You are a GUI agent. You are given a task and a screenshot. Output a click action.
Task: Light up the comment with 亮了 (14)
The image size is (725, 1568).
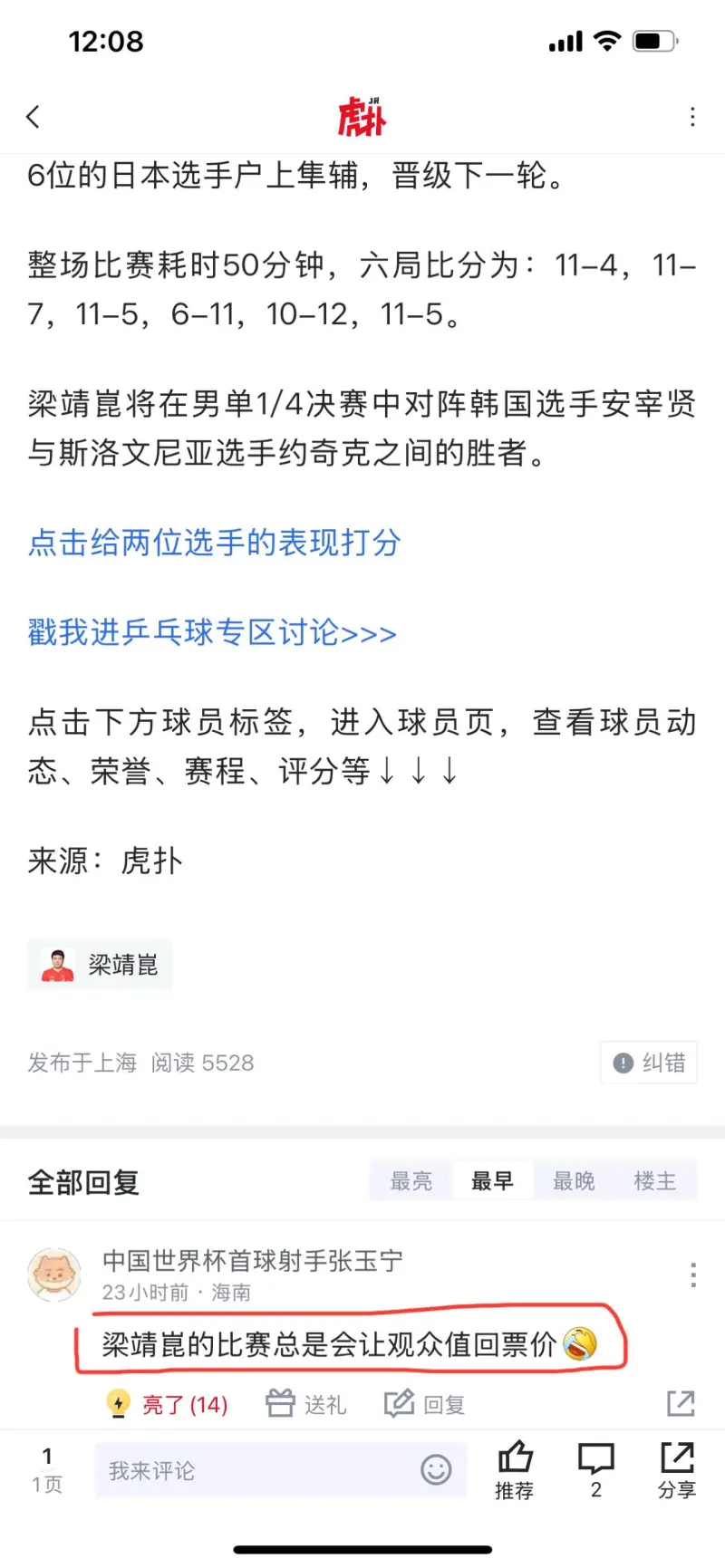tap(167, 1404)
